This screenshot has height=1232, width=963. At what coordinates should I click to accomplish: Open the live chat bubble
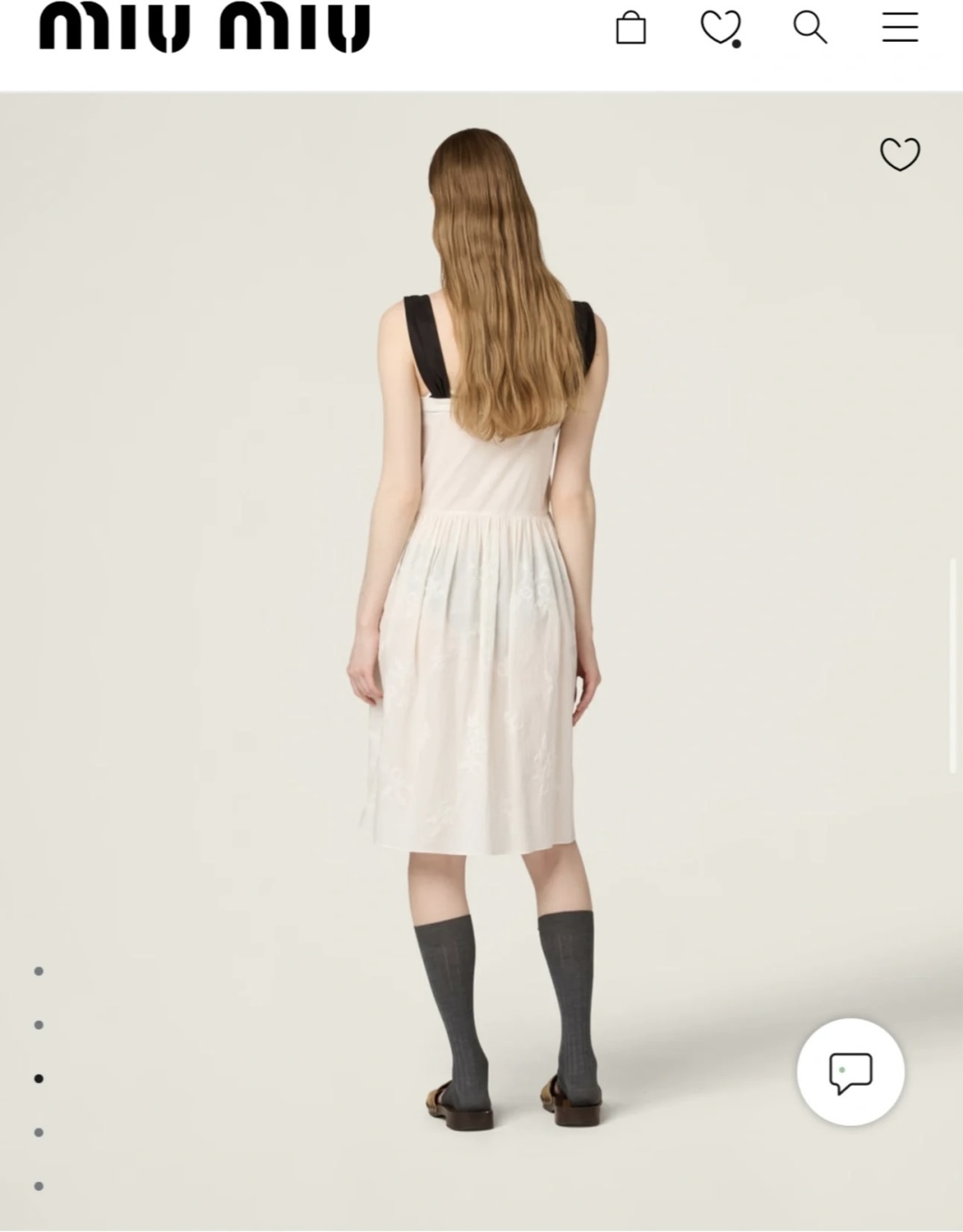850,1072
